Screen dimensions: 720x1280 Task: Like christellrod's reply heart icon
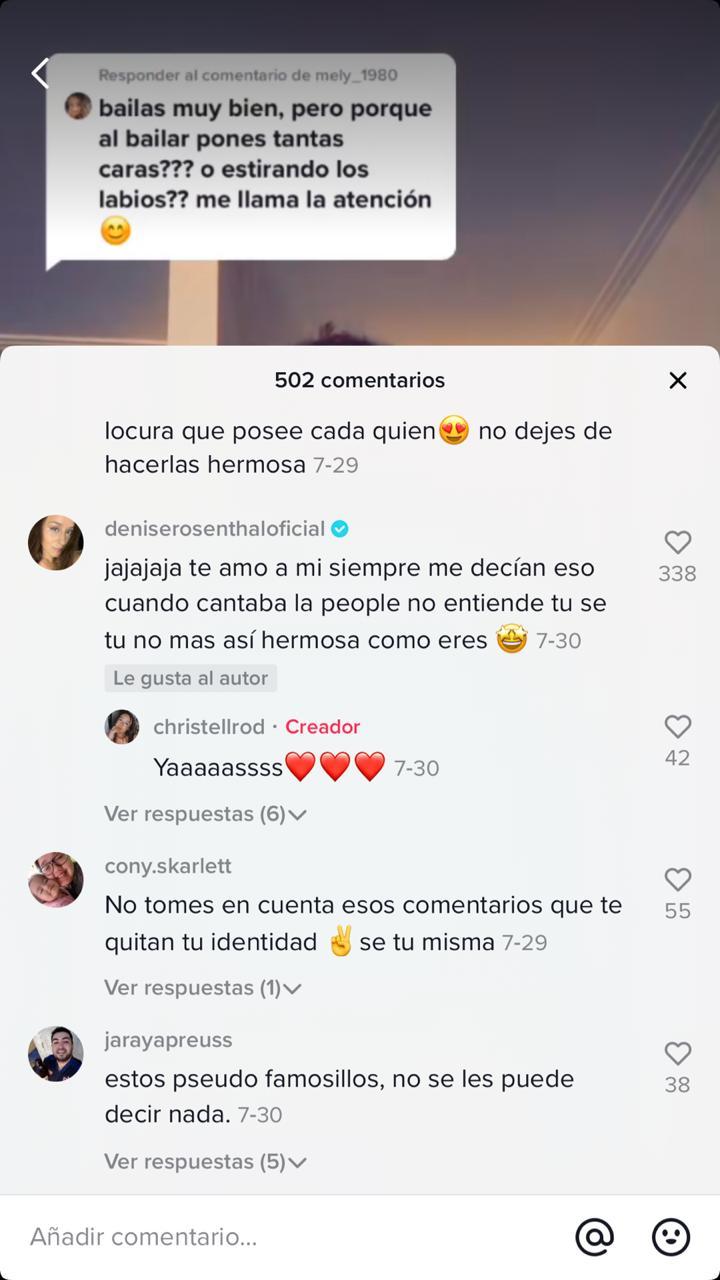[678, 729]
